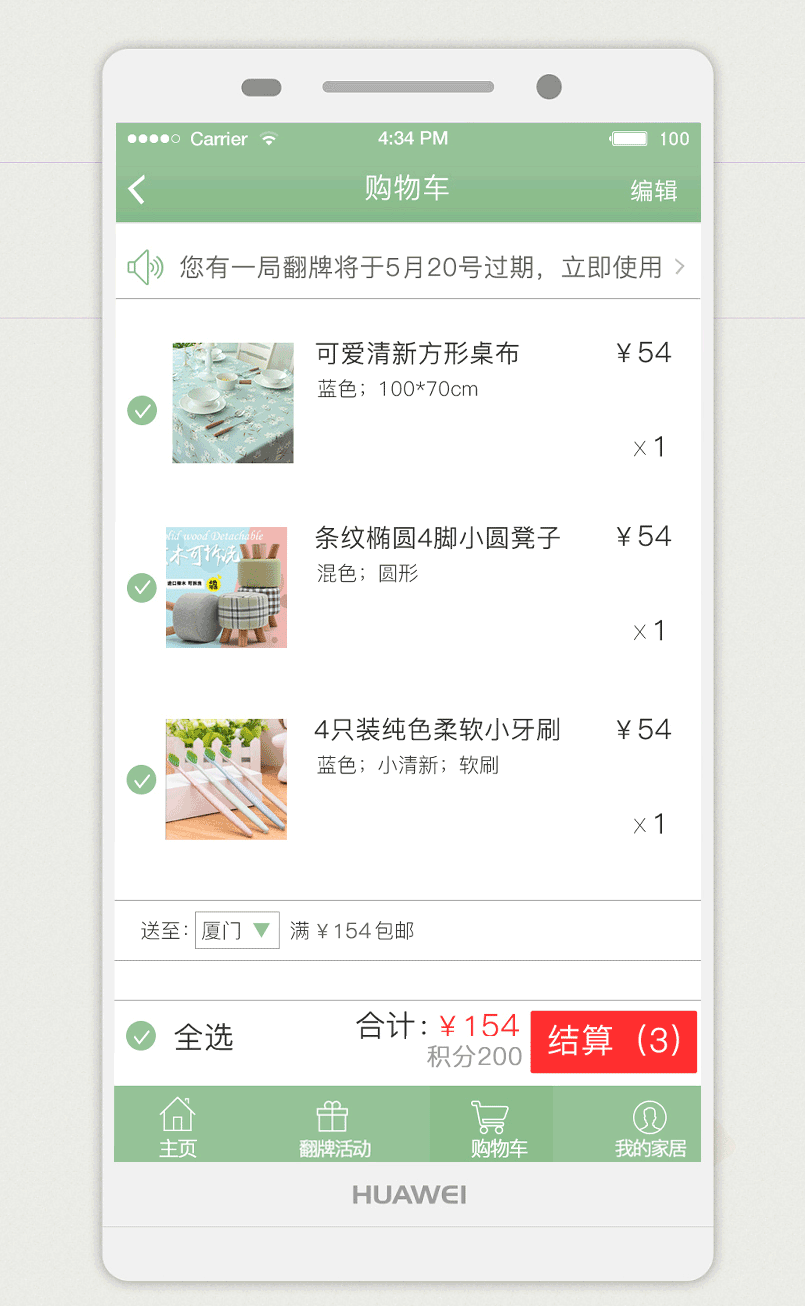Toggle the 全选 select-all checkbox
This screenshot has width=805, height=1306.
click(142, 1038)
